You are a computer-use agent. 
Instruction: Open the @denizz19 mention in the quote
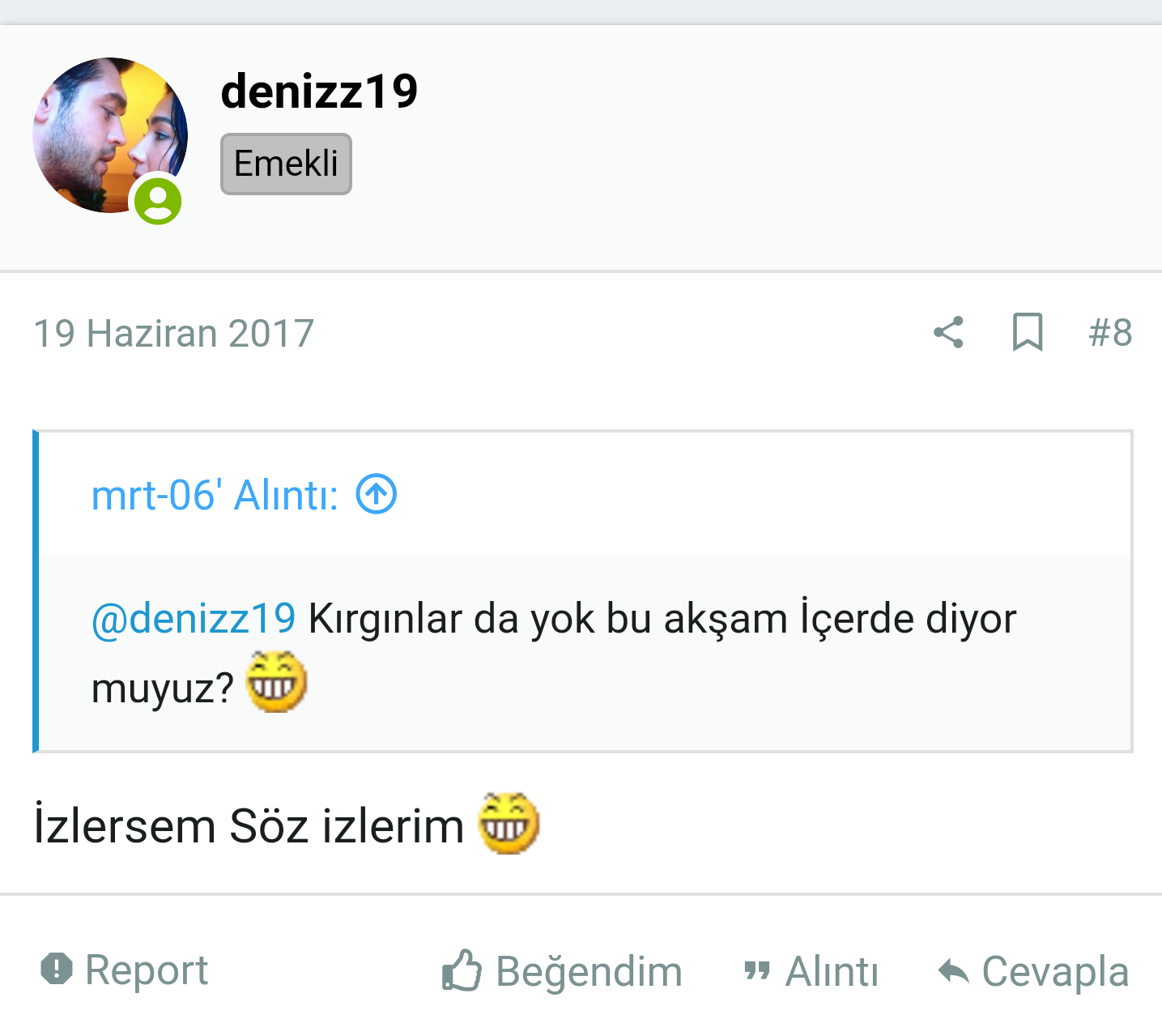(x=194, y=619)
